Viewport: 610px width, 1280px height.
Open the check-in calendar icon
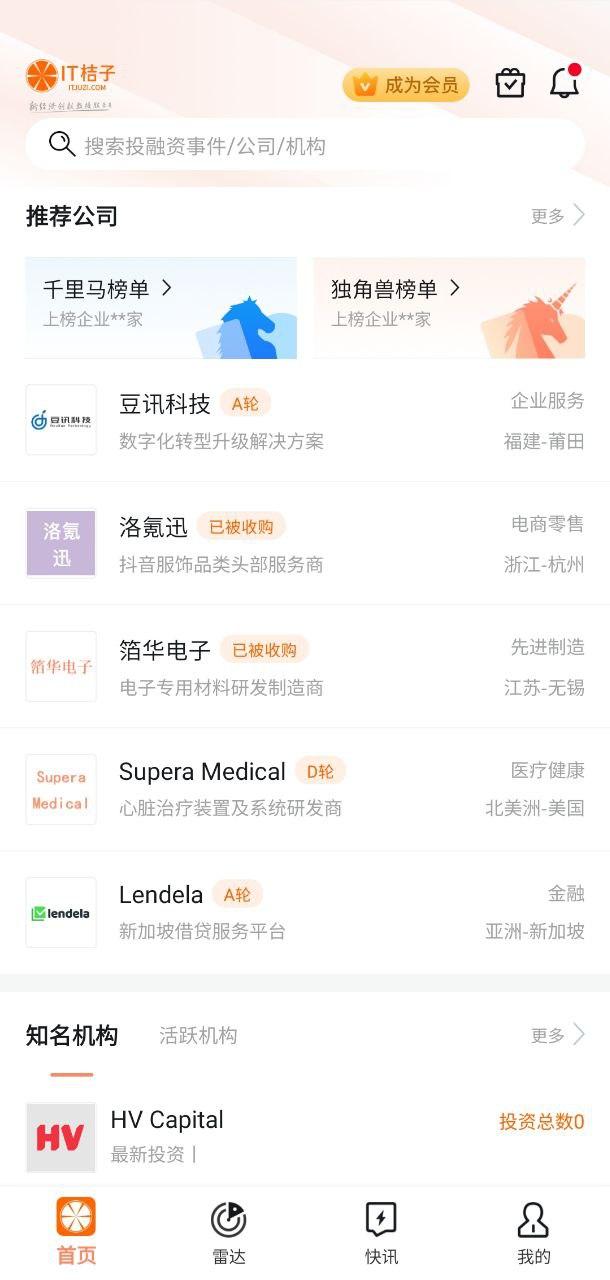[x=510, y=84]
